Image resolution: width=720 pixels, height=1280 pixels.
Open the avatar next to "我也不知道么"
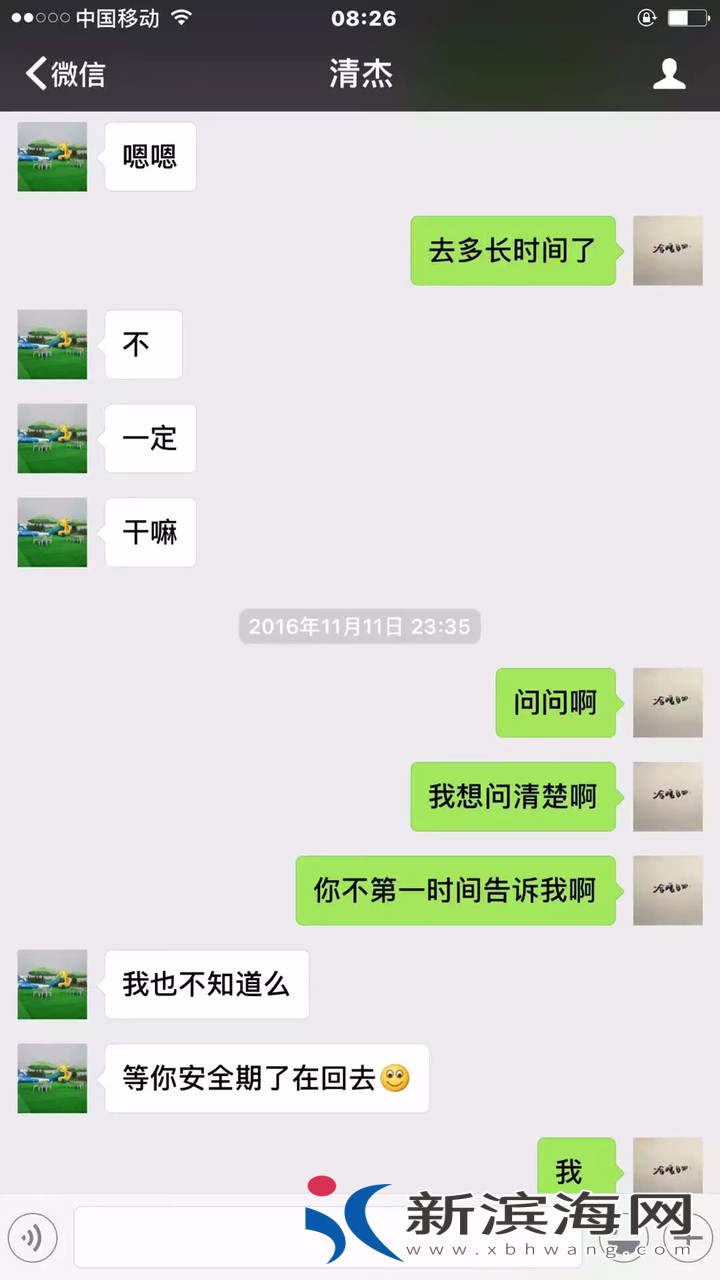tap(52, 985)
